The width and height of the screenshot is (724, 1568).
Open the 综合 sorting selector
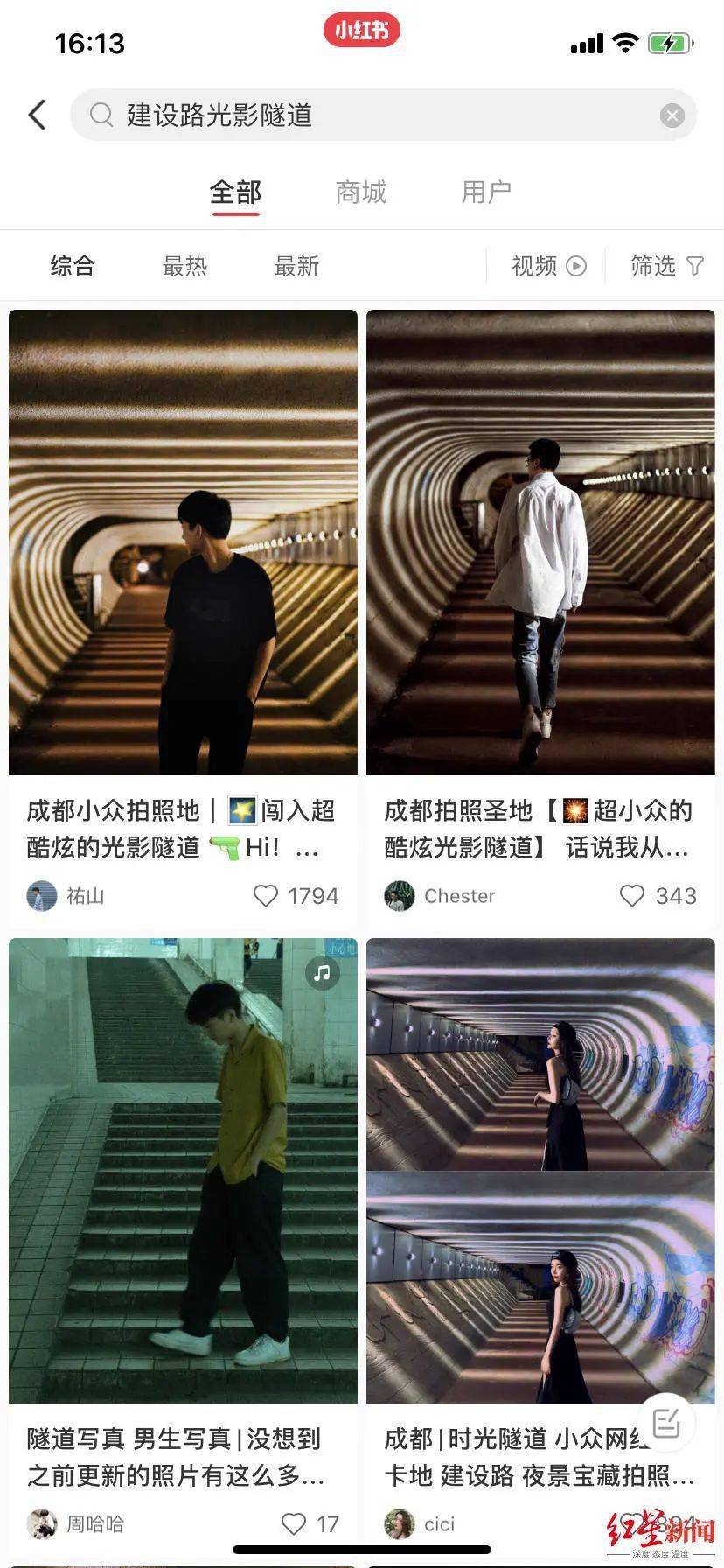tap(73, 265)
